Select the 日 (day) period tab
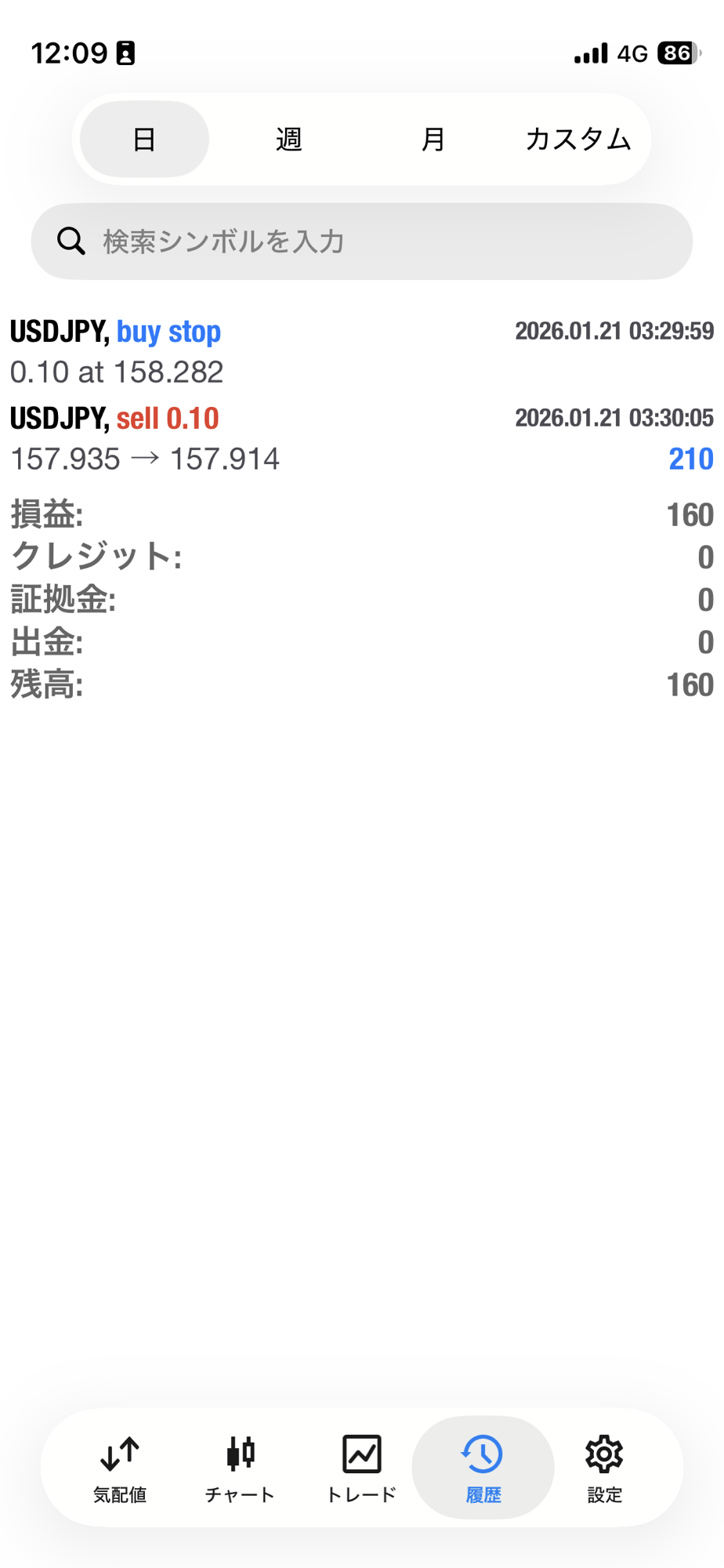The height and width of the screenshot is (1568, 724). pos(144,140)
